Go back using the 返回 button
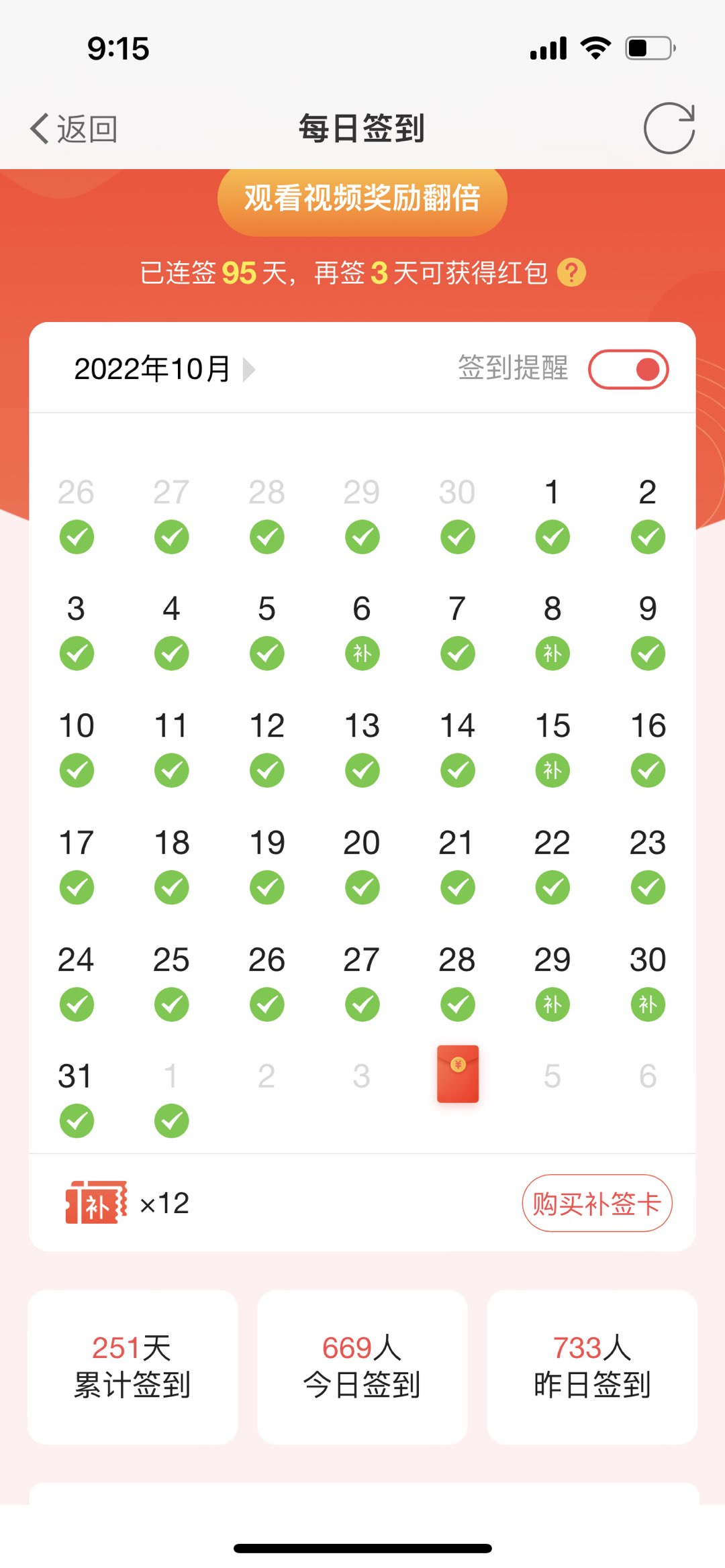 click(x=74, y=129)
